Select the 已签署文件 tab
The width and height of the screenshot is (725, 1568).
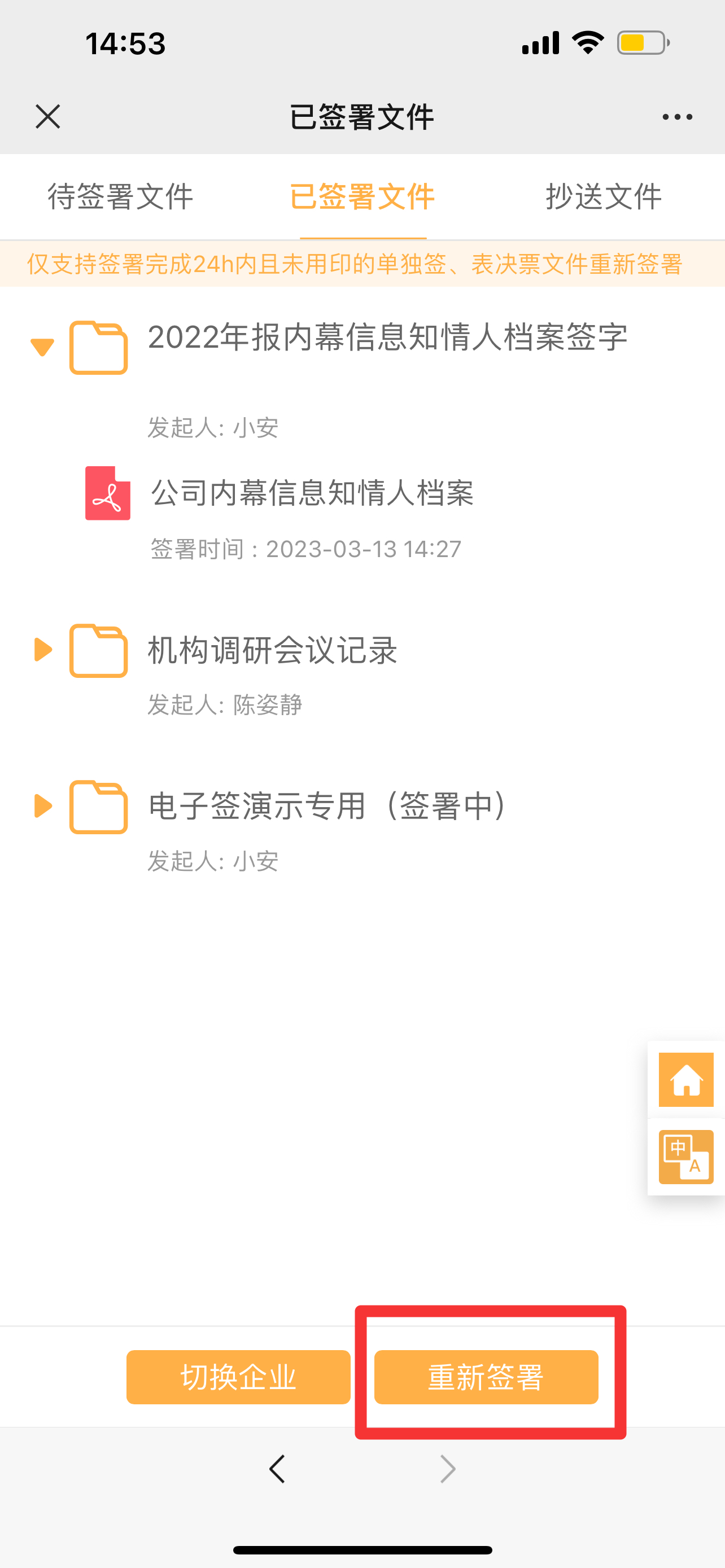(362, 196)
